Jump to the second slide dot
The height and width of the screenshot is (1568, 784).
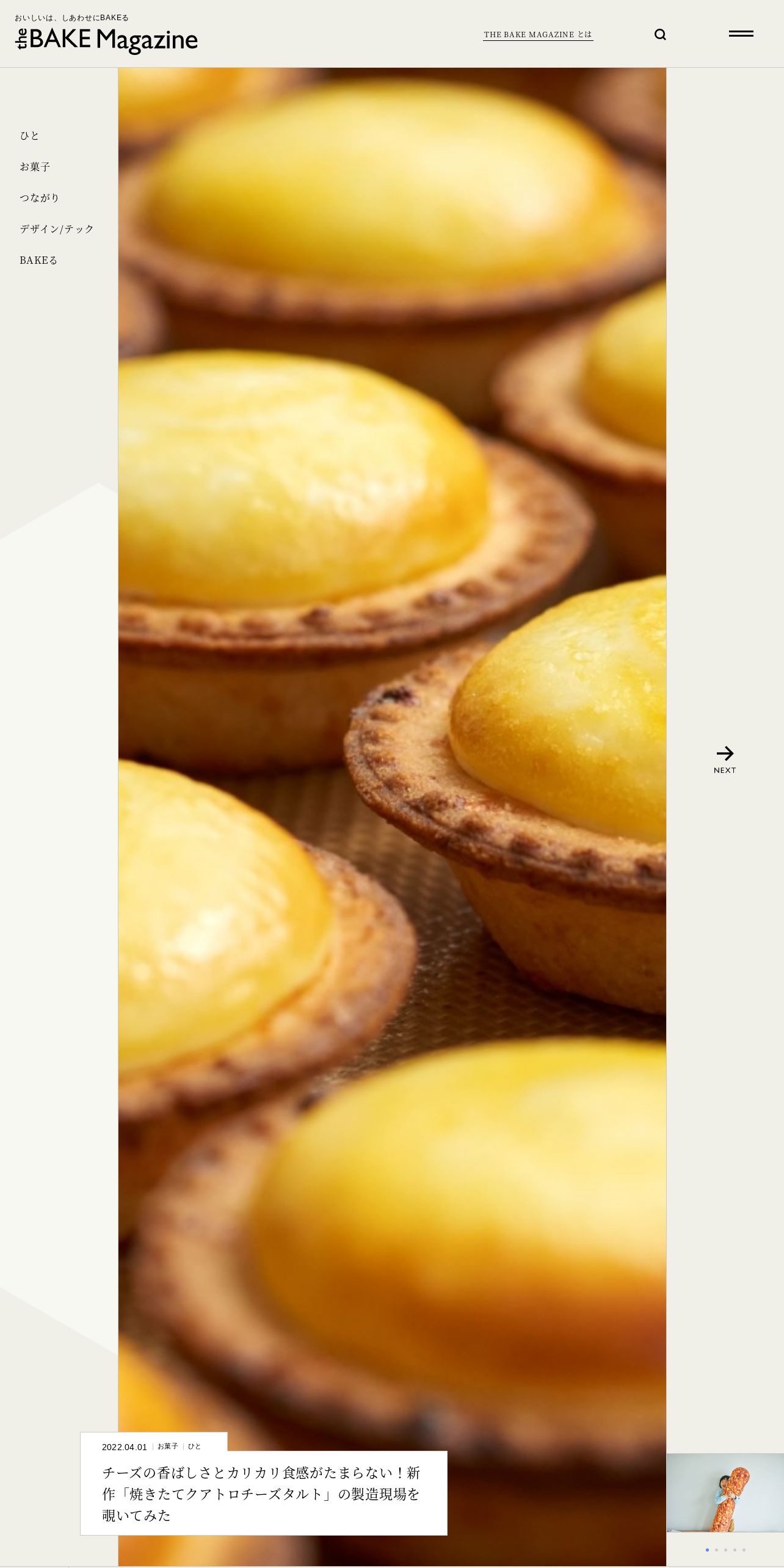tap(716, 1550)
